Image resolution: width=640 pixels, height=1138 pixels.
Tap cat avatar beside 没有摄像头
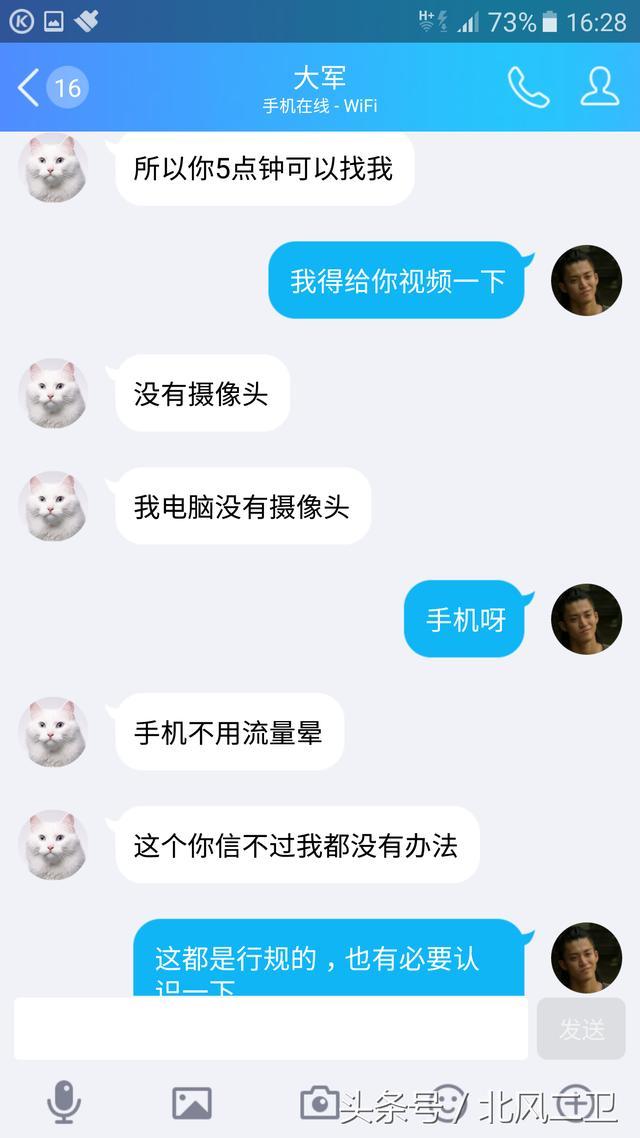tap(53, 393)
